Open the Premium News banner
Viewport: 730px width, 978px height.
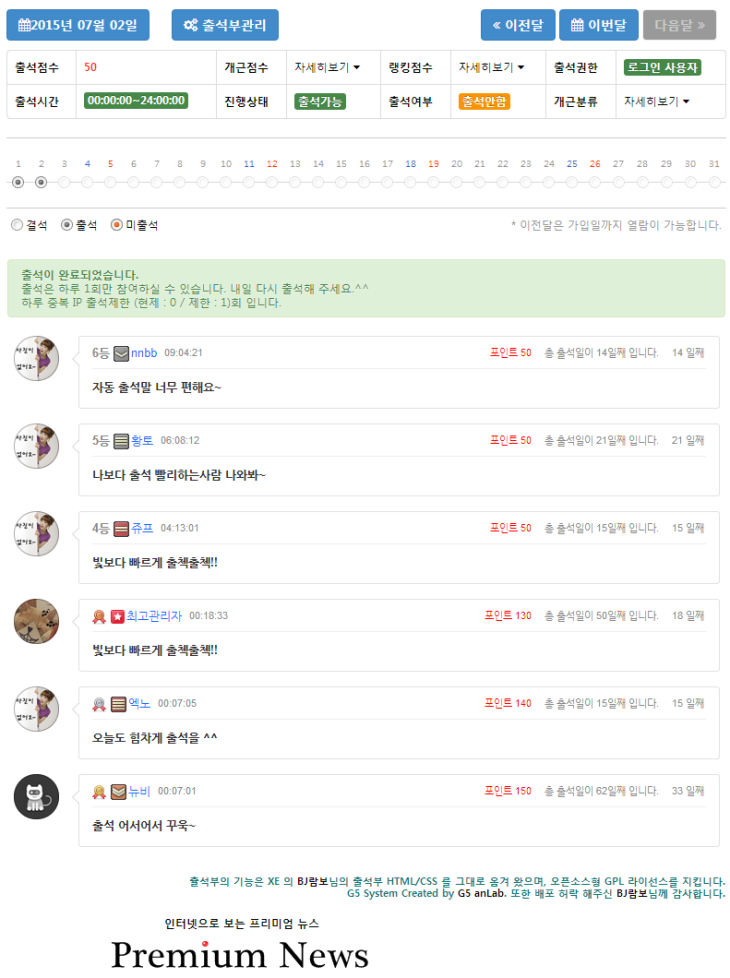240,953
